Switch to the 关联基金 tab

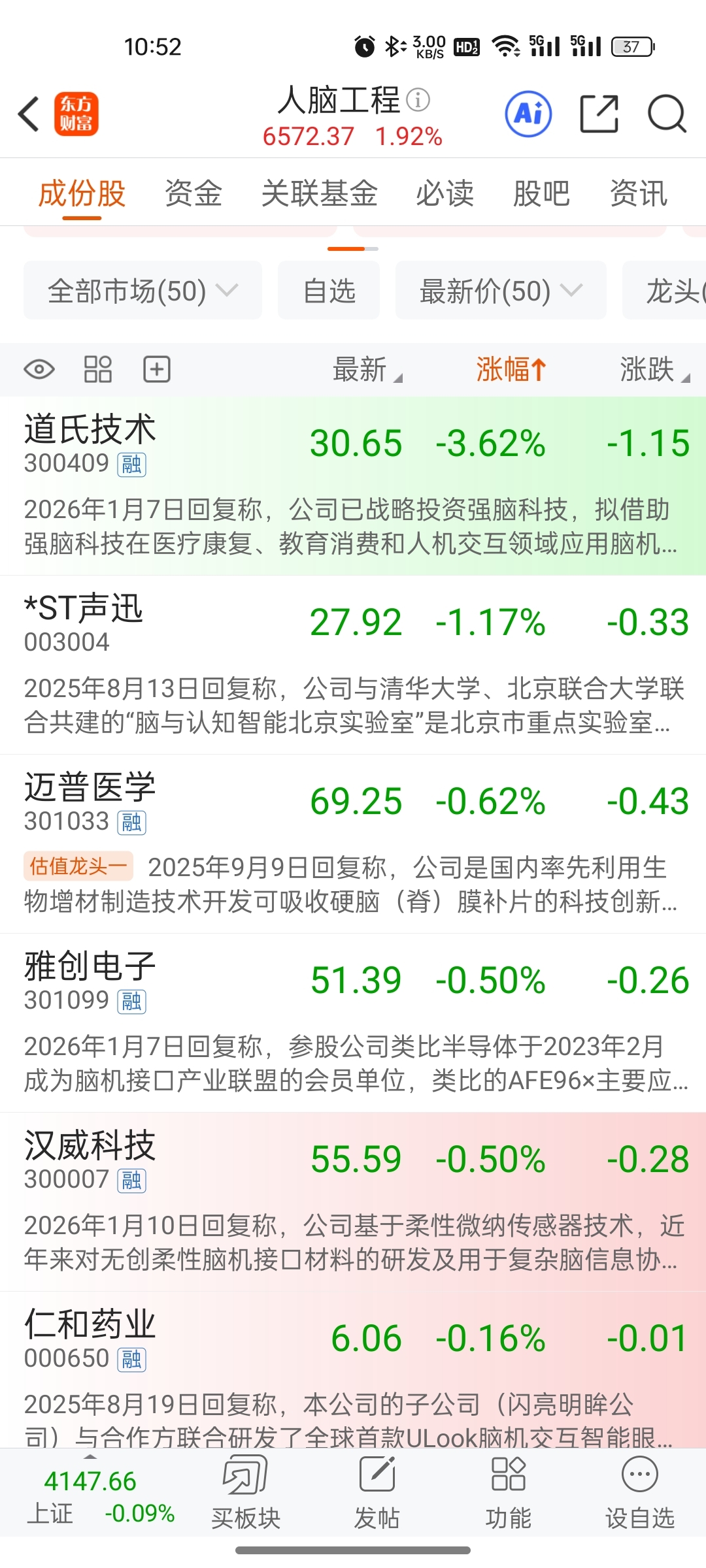(x=319, y=194)
